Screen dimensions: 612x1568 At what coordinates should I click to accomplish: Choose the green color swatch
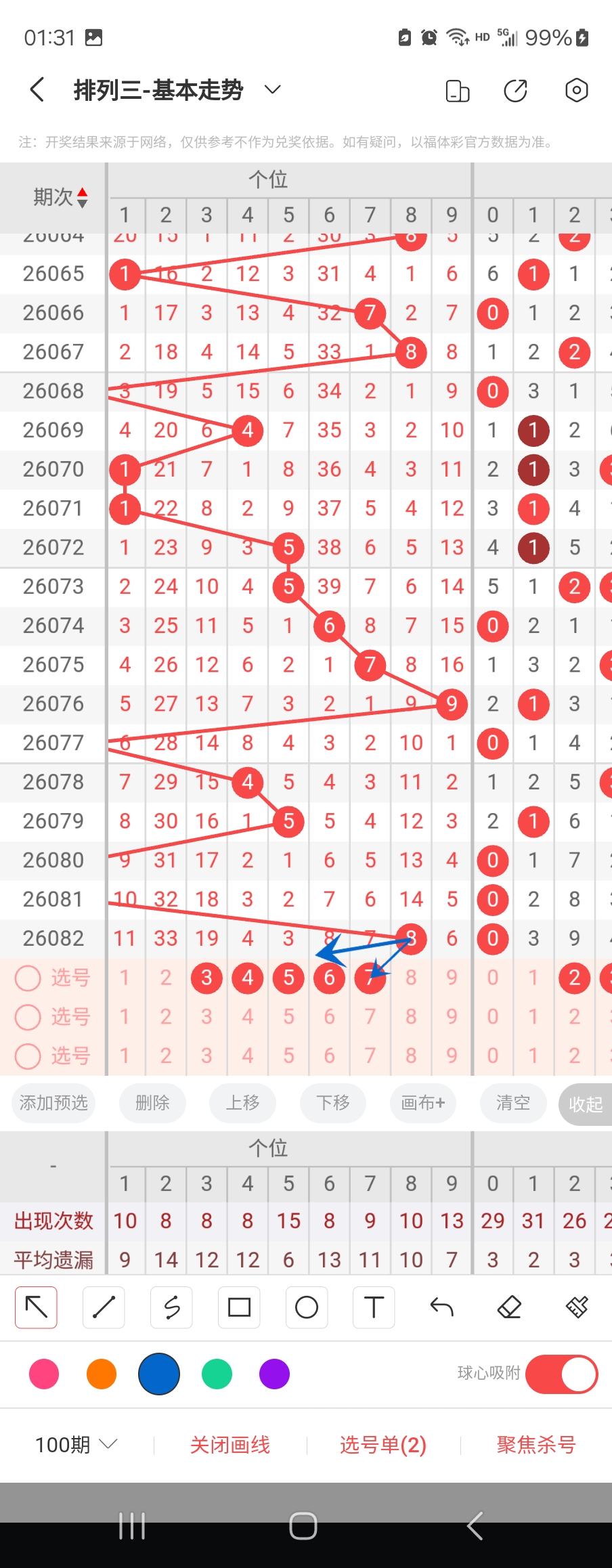(x=217, y=1374)
